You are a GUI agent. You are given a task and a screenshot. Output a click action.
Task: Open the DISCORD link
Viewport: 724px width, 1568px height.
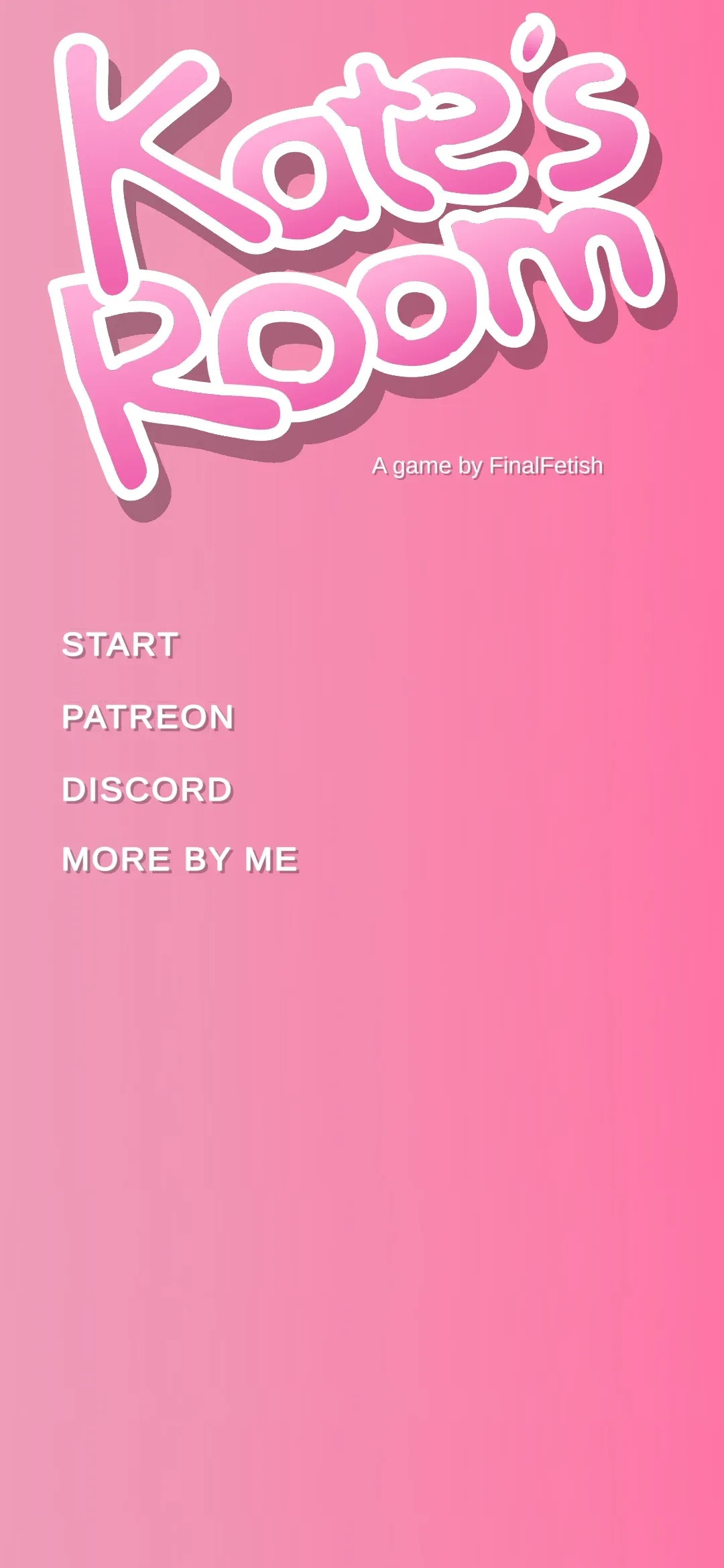[147, 789]
